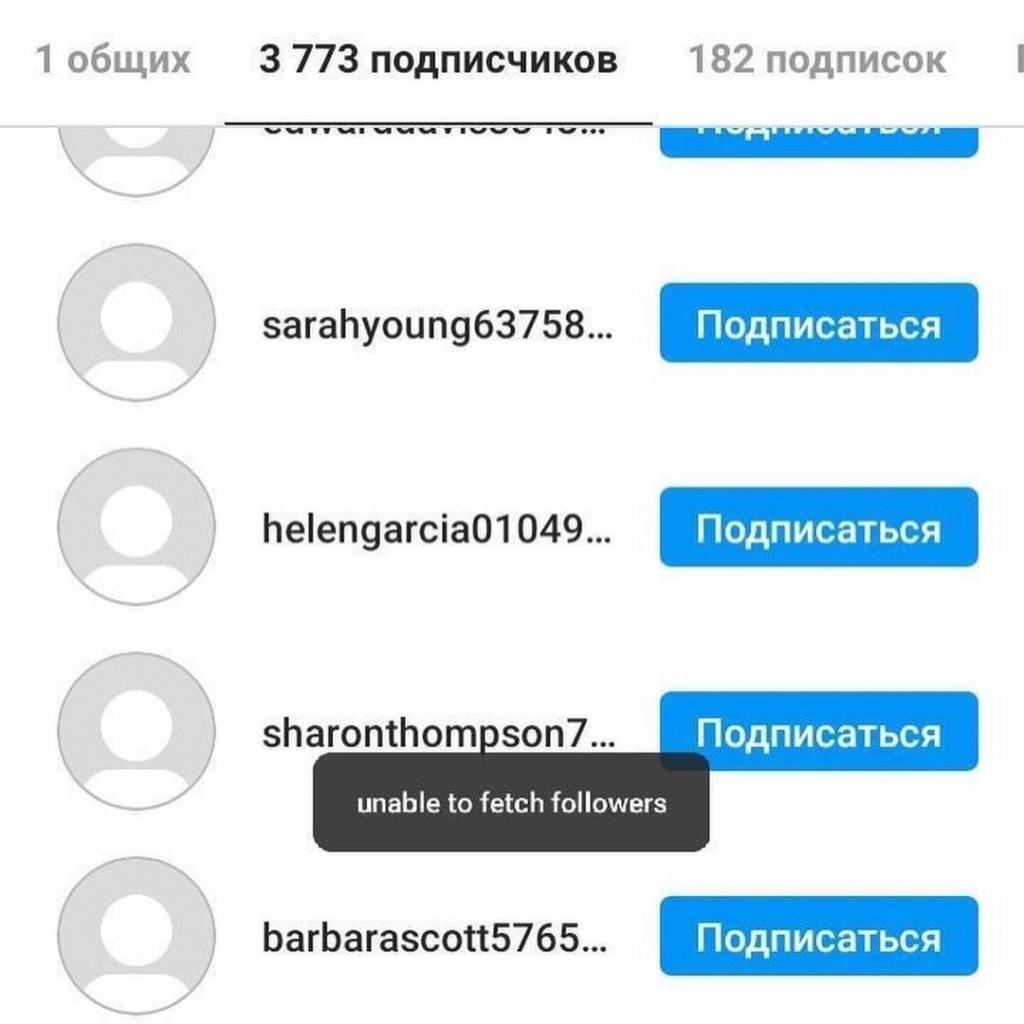
Task: Open sarahyoung63758 profile
Action: (435, 325)
